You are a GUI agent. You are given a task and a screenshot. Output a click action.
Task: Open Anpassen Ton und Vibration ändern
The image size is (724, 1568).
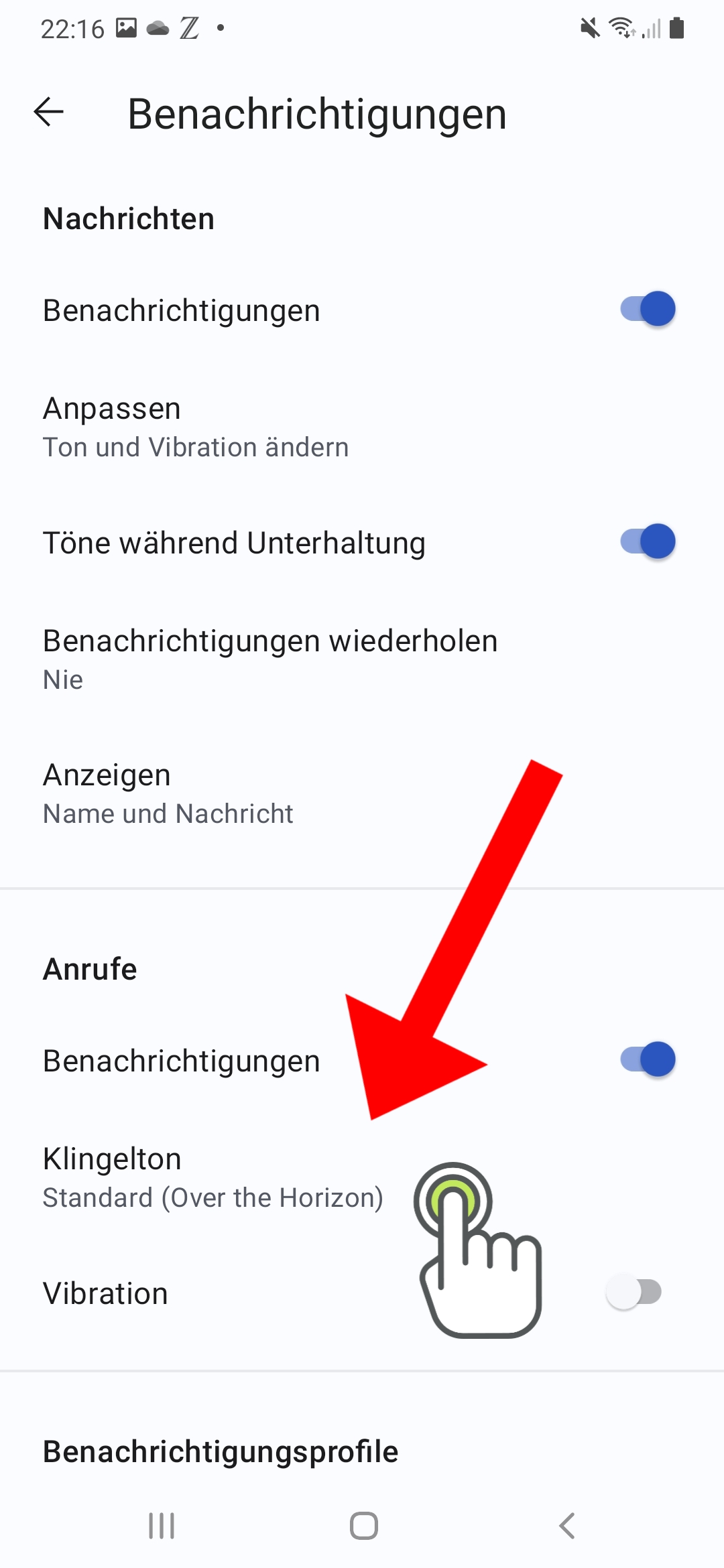coord(196,427)
